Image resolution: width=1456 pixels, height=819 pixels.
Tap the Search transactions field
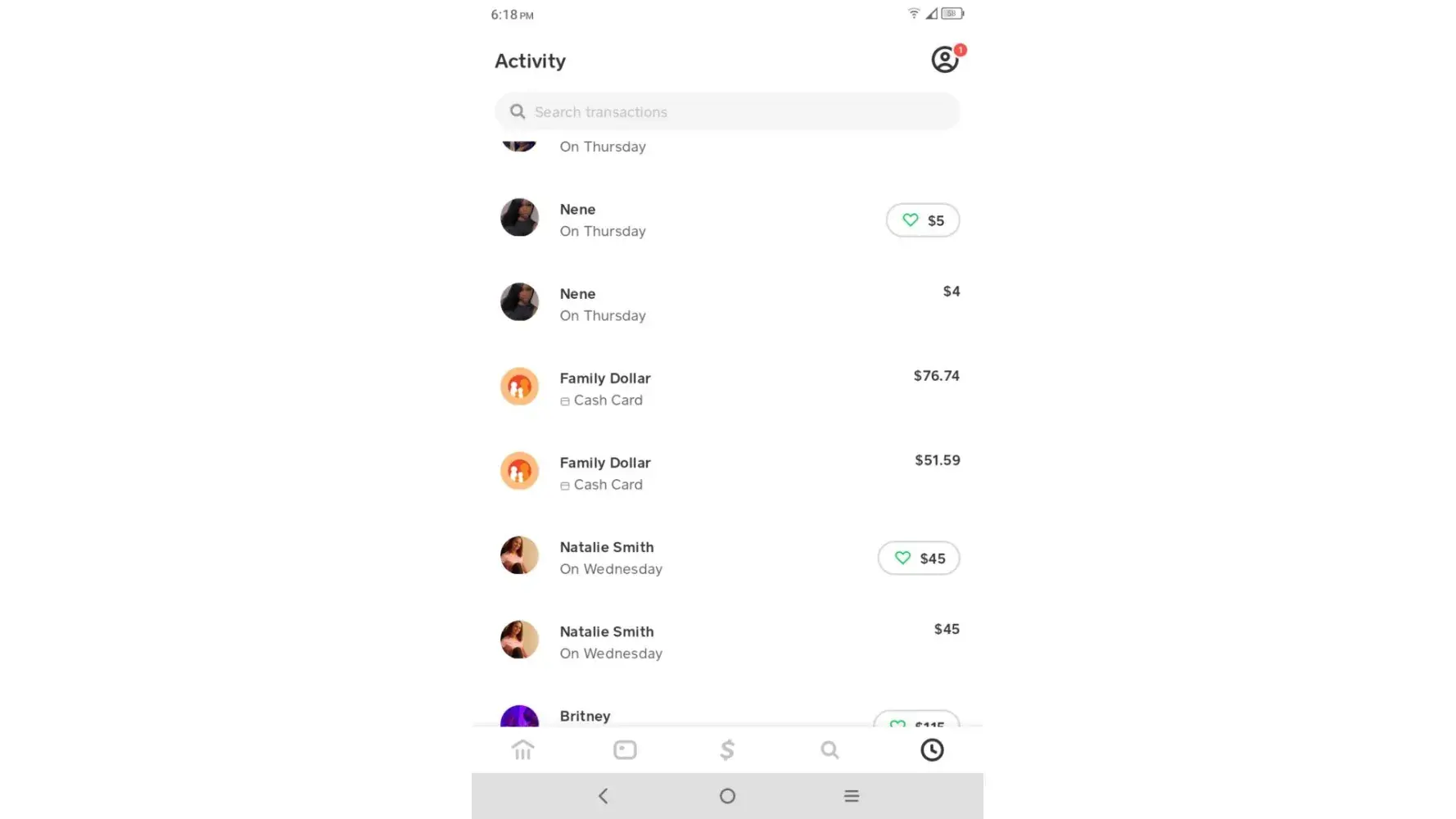click(x=727, y=112)
